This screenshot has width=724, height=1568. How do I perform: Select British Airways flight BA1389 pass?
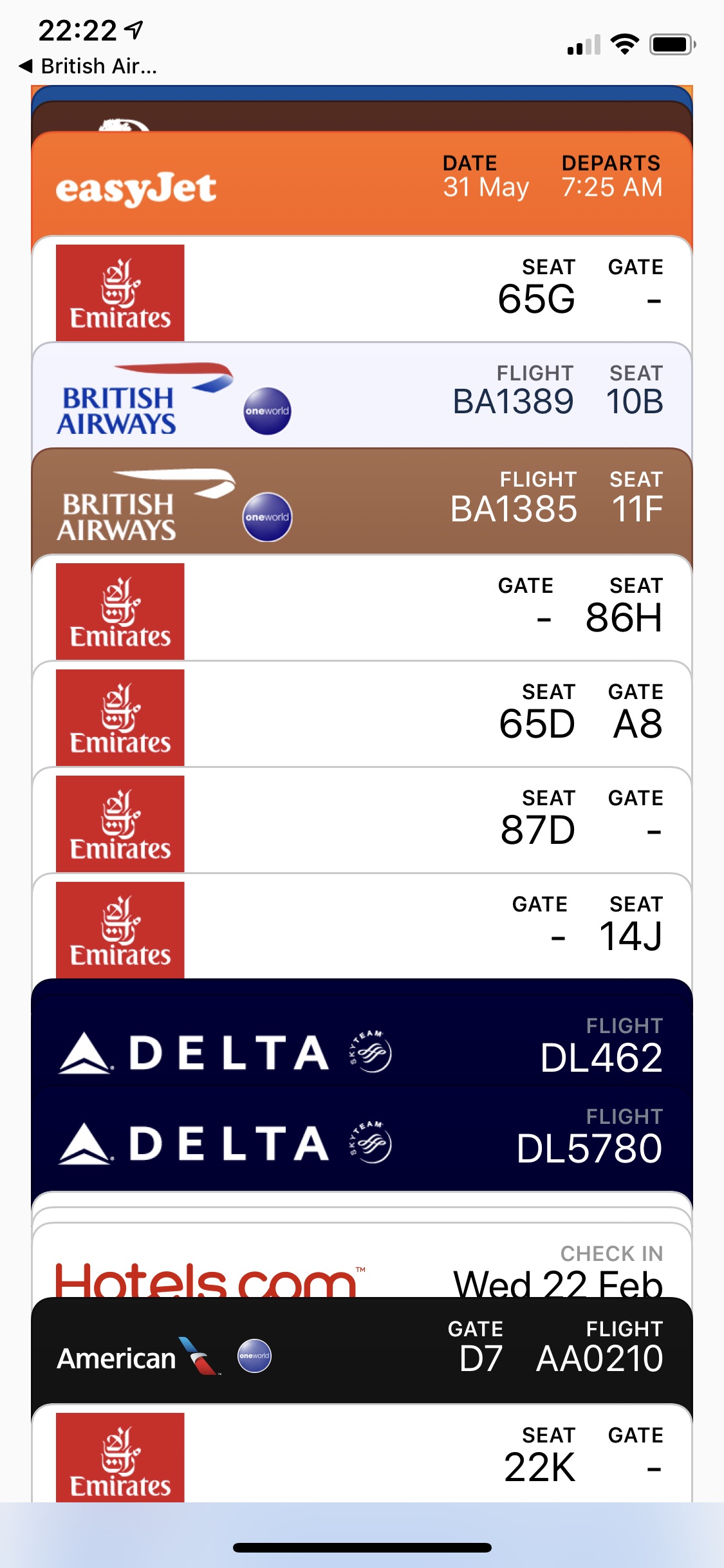point(362,397)
